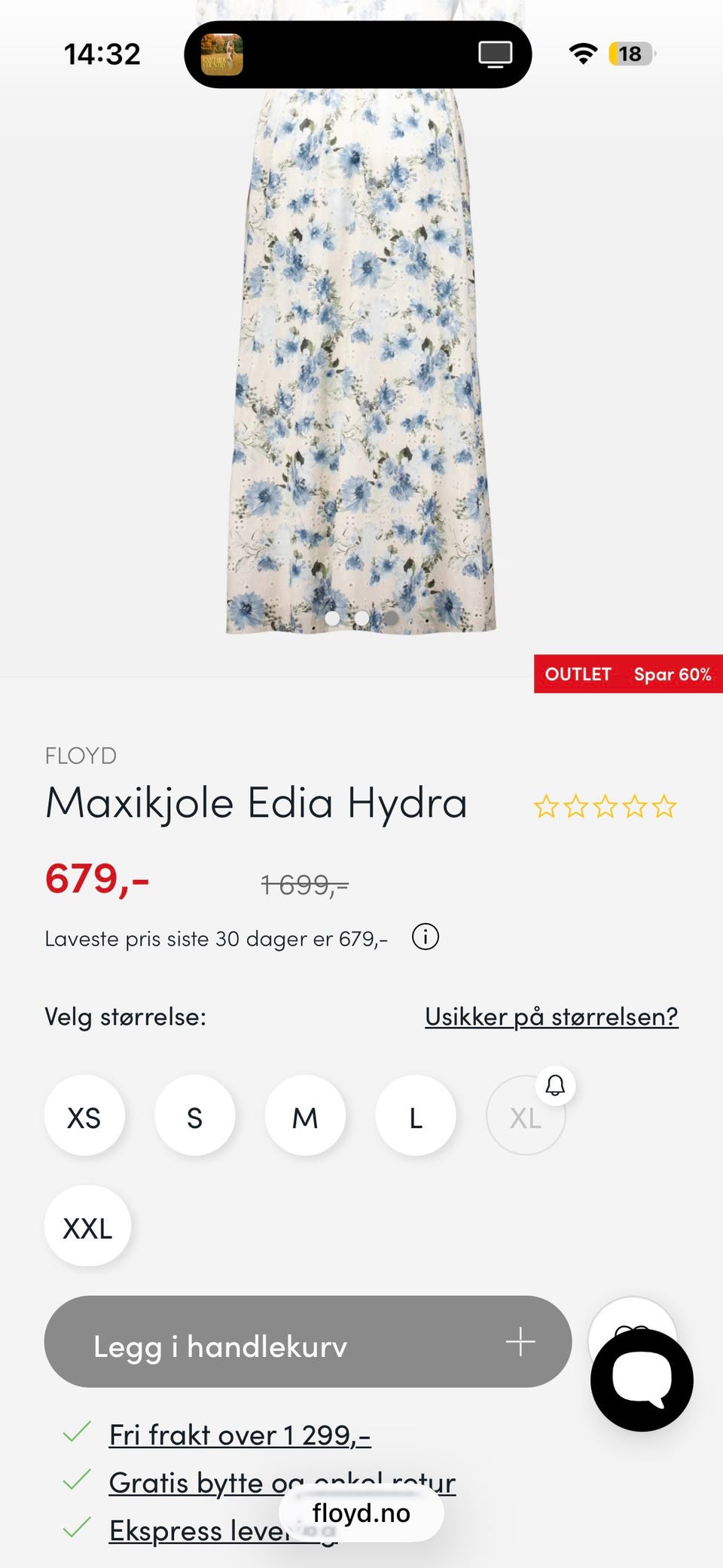This screenshot has width=723, height=1568.
Task: Open the Fri frakt over 1 299,- link
Action: 239,1435
